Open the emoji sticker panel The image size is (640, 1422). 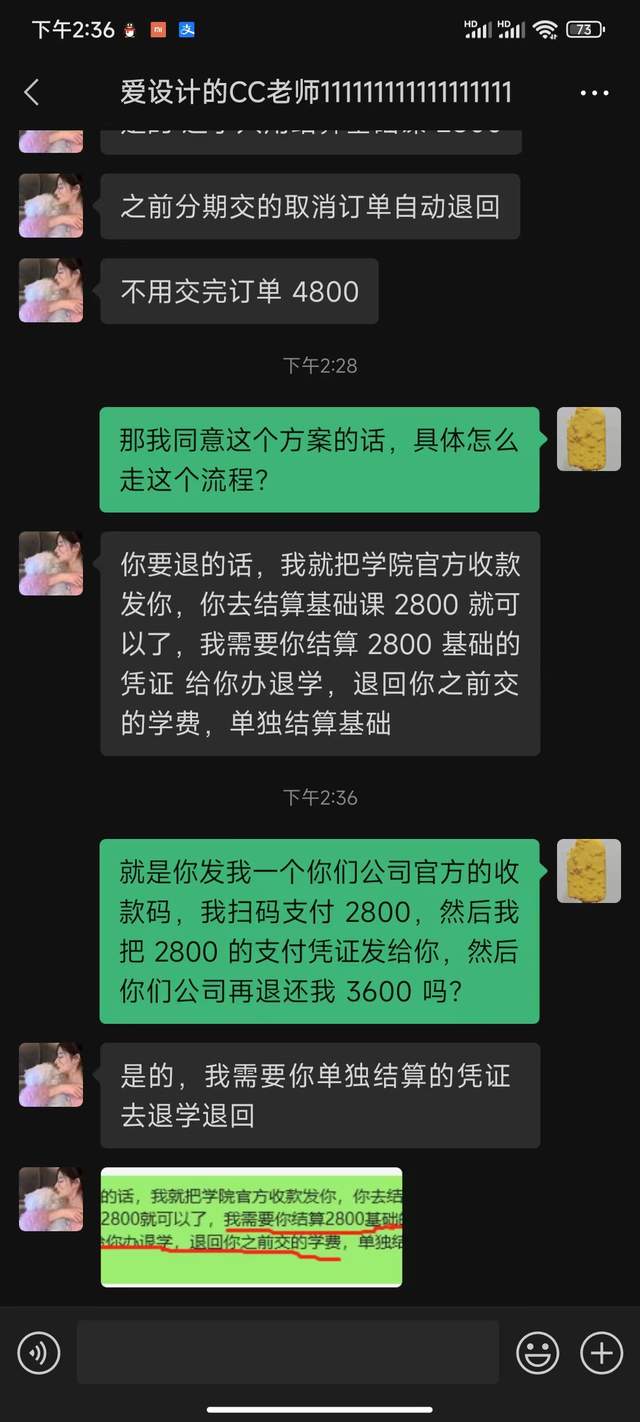[x=537, y=1353]
